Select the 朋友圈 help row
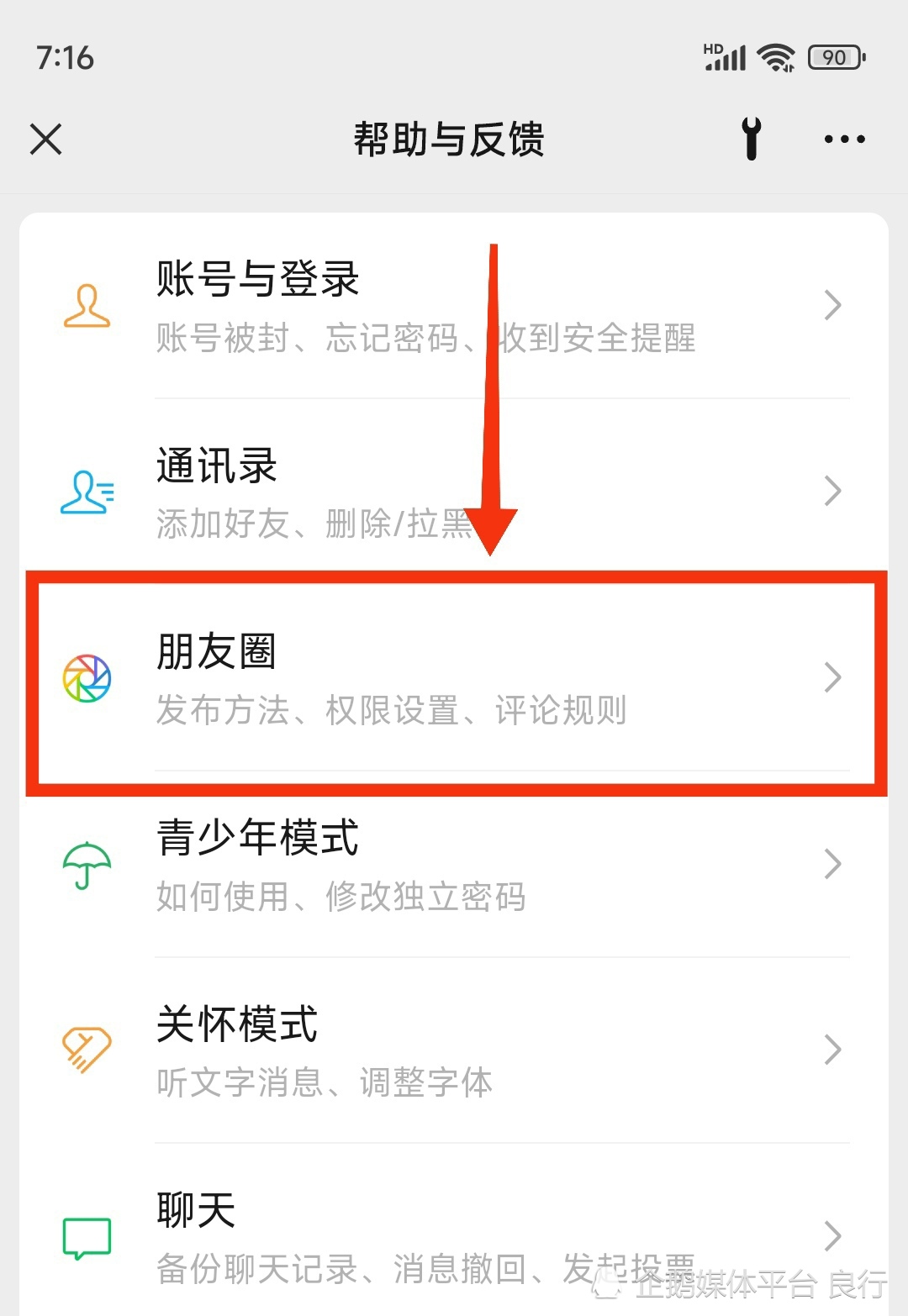Screen dimensions: 908x1316 tap(454, 679)
